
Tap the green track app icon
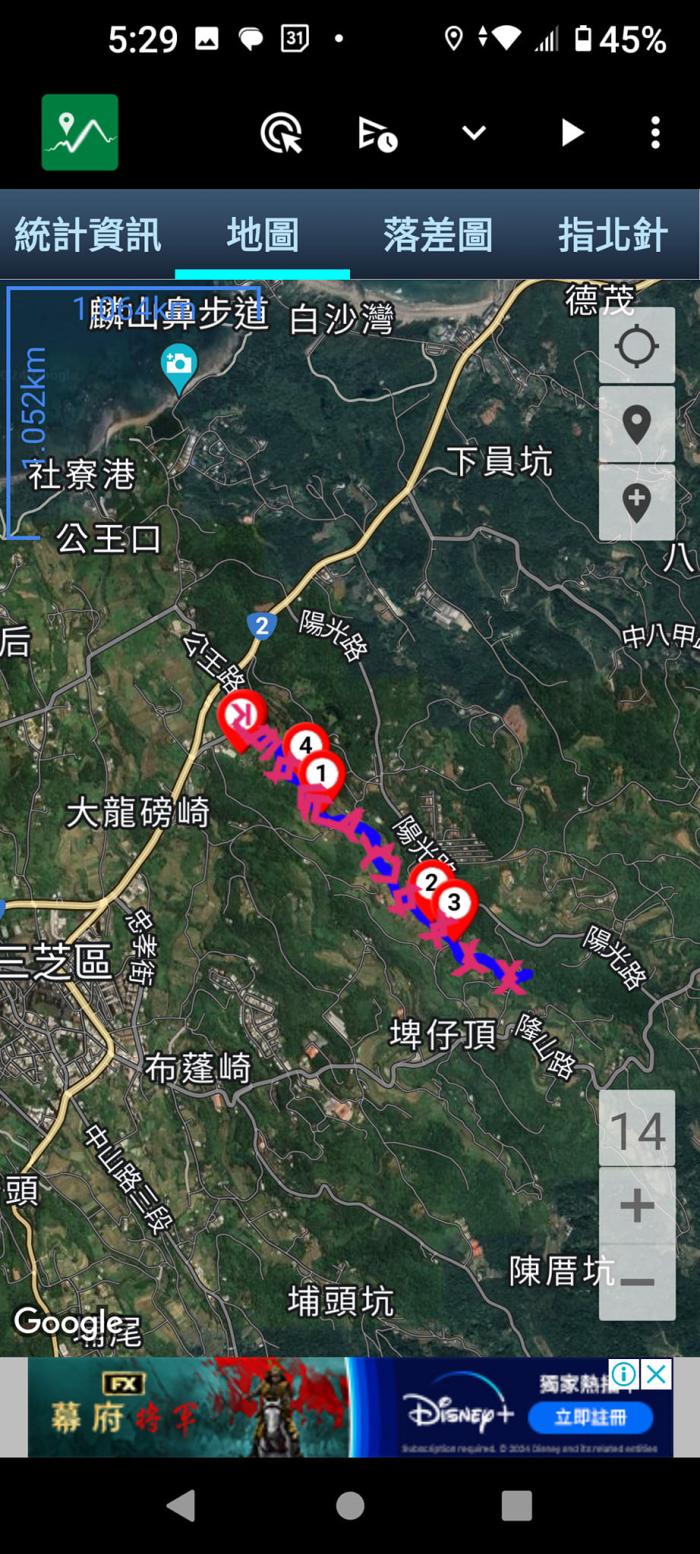[x=80, y=132]
